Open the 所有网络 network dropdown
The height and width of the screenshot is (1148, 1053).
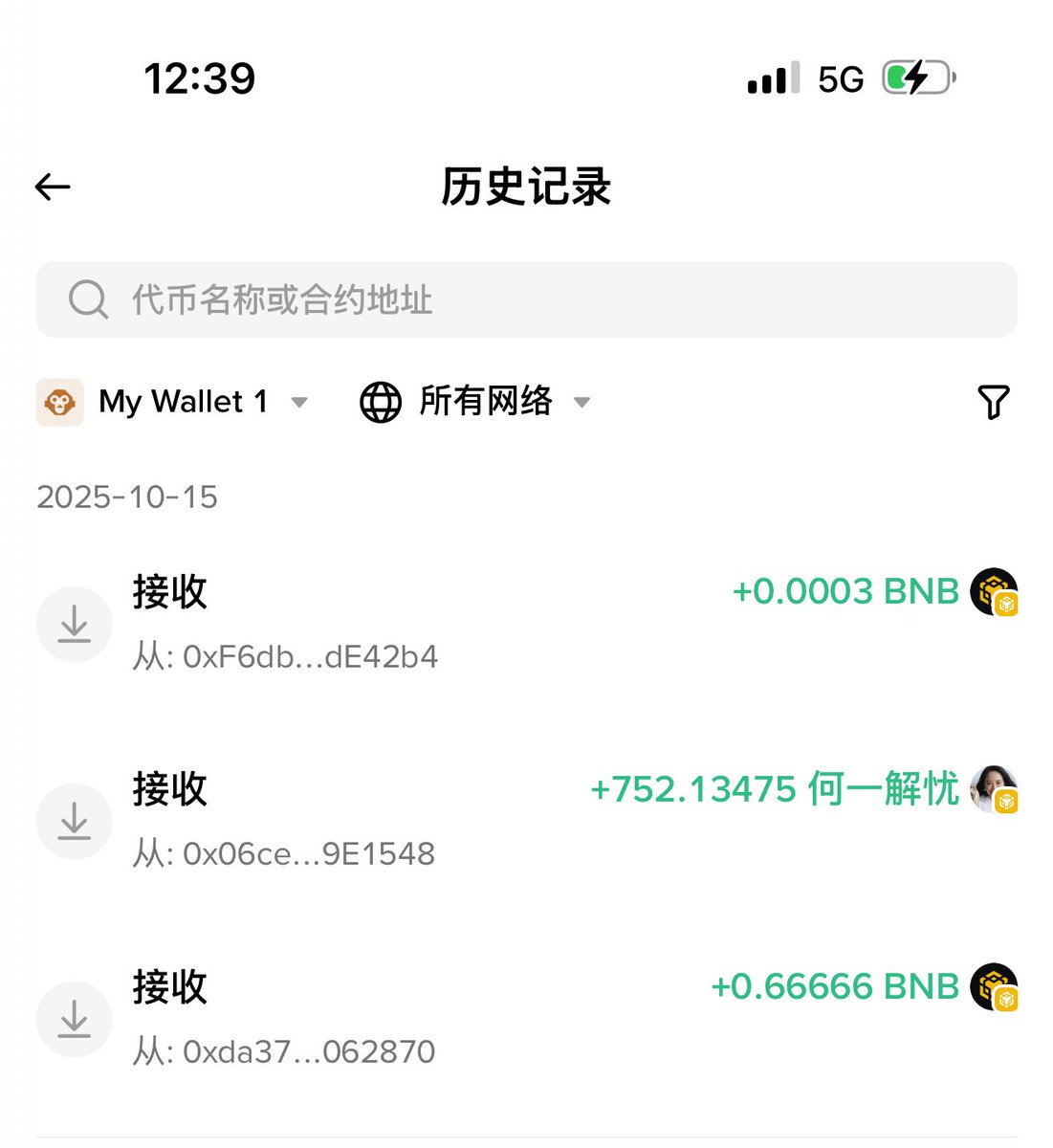[475, 402]
